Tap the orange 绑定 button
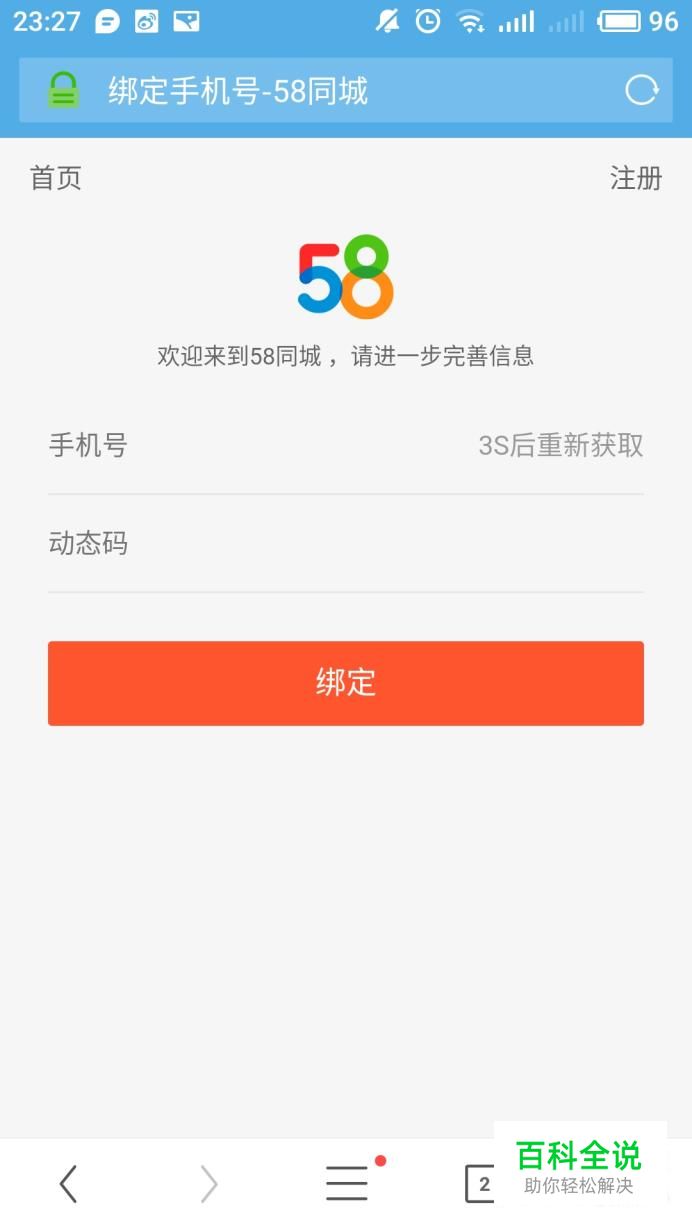This screenshot has width=692, height=1230. pyautogui.click(x=346, y=683)
